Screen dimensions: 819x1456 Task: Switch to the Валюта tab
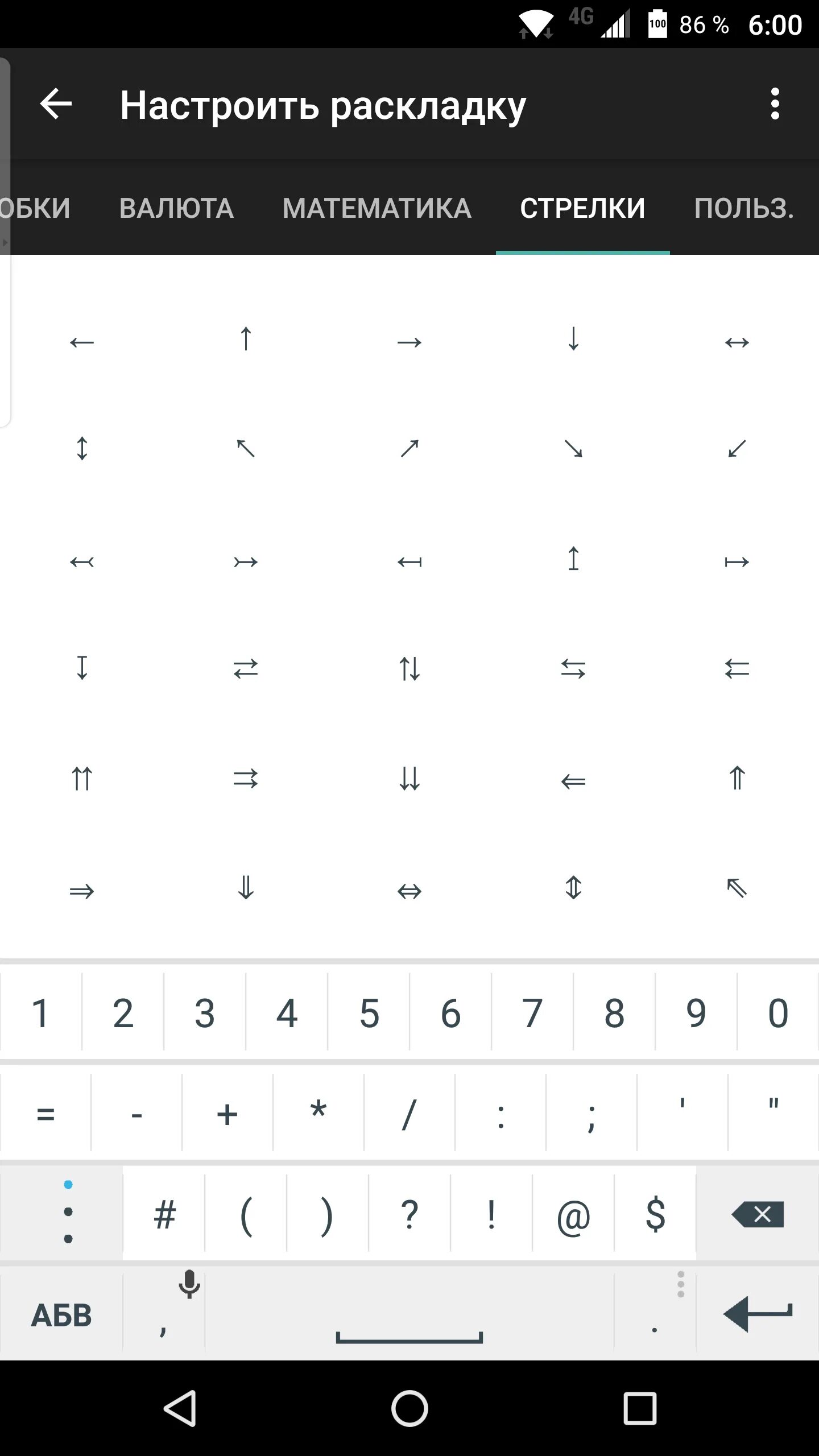(176, 208)
